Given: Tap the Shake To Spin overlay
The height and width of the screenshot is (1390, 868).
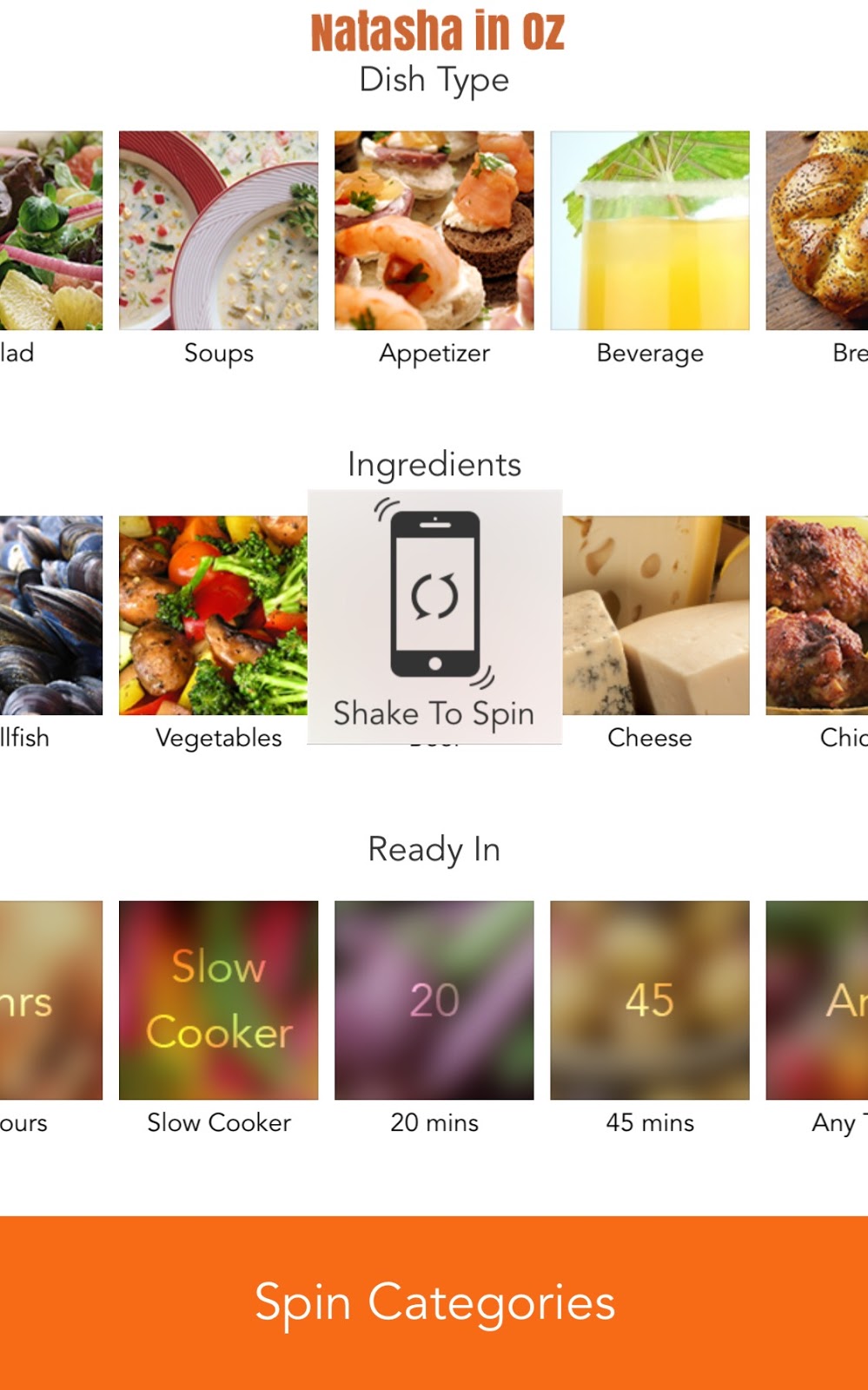Looking at the screenshot, I should click(x=434, y=617).
